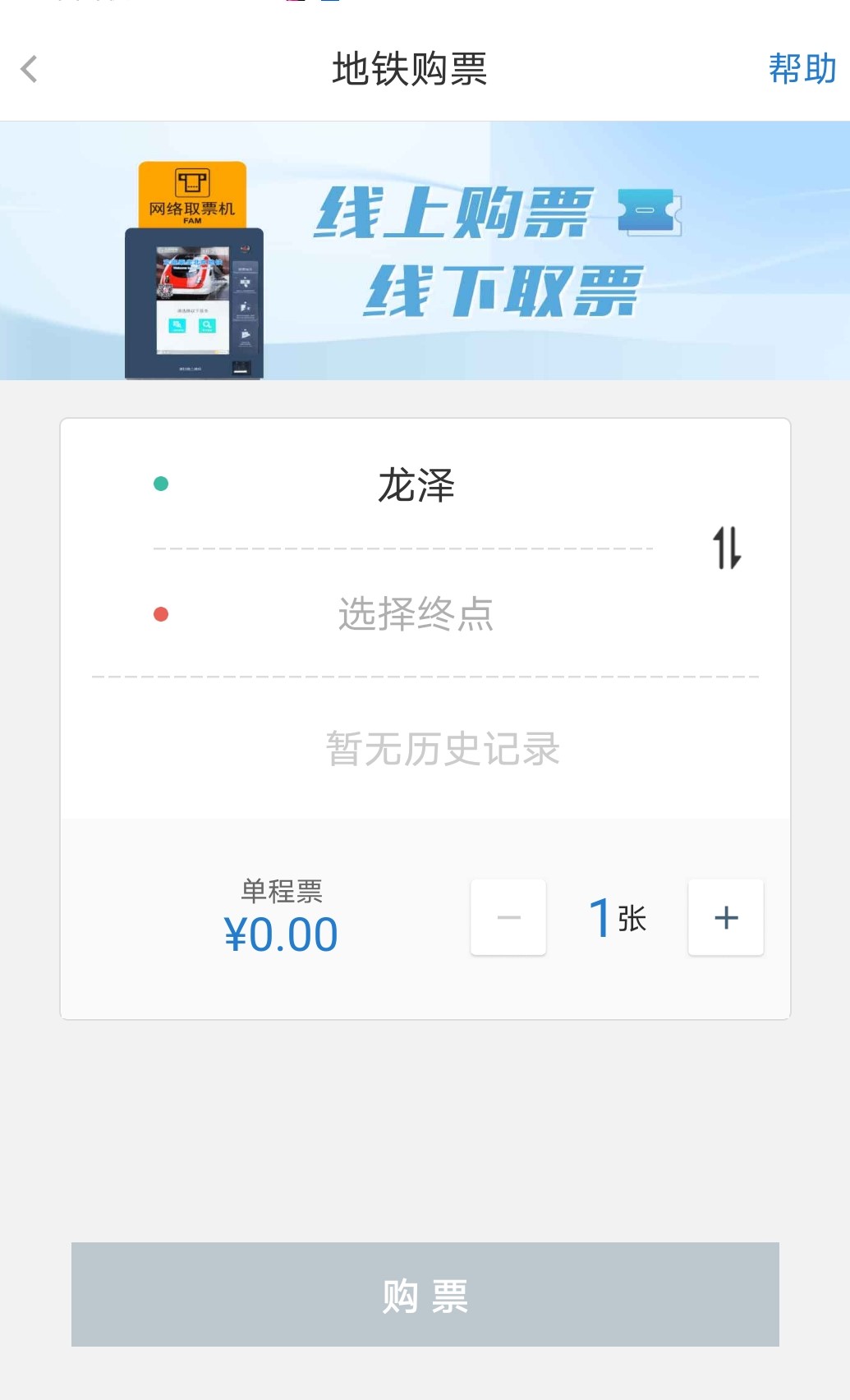The image size is (850, 1400).
Task: Change the starting station 龙泽
Action: pyautogui.click(x=416, y=485)
